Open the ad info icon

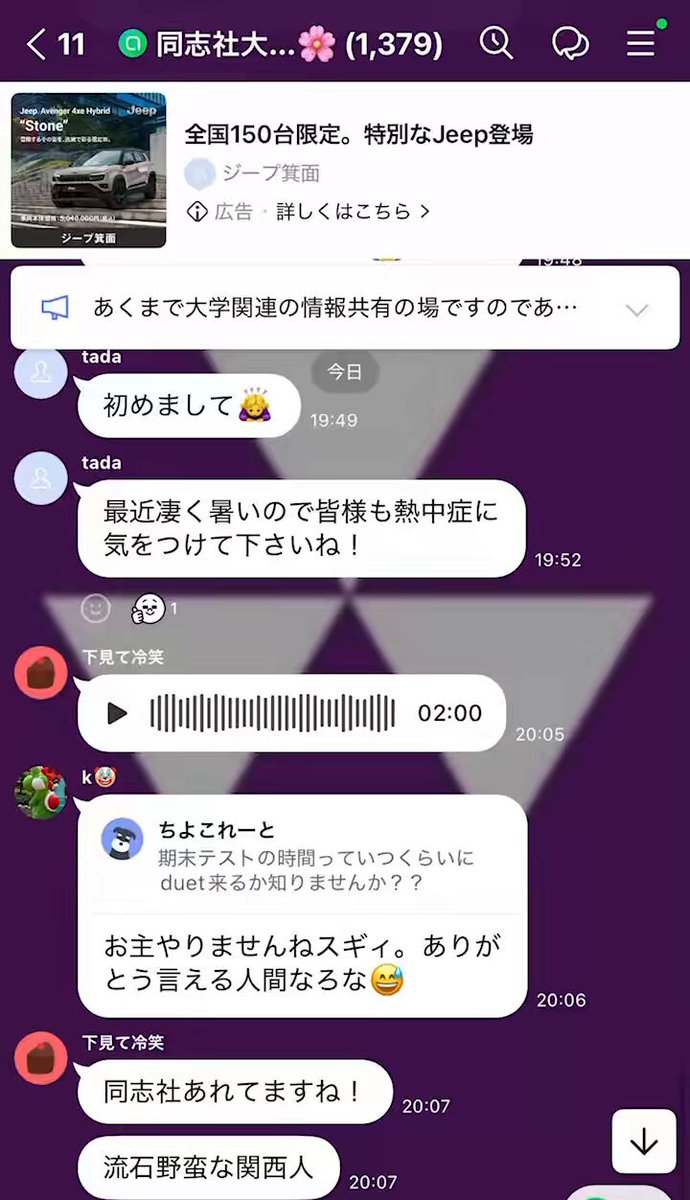point(197,211)
